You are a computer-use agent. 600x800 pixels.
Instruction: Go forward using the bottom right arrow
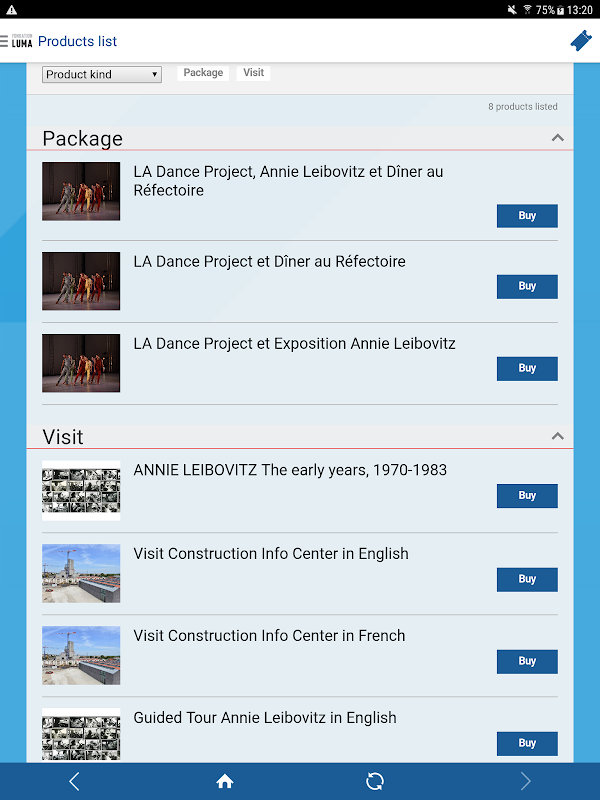pyautogui.click(x=526, y=782)
